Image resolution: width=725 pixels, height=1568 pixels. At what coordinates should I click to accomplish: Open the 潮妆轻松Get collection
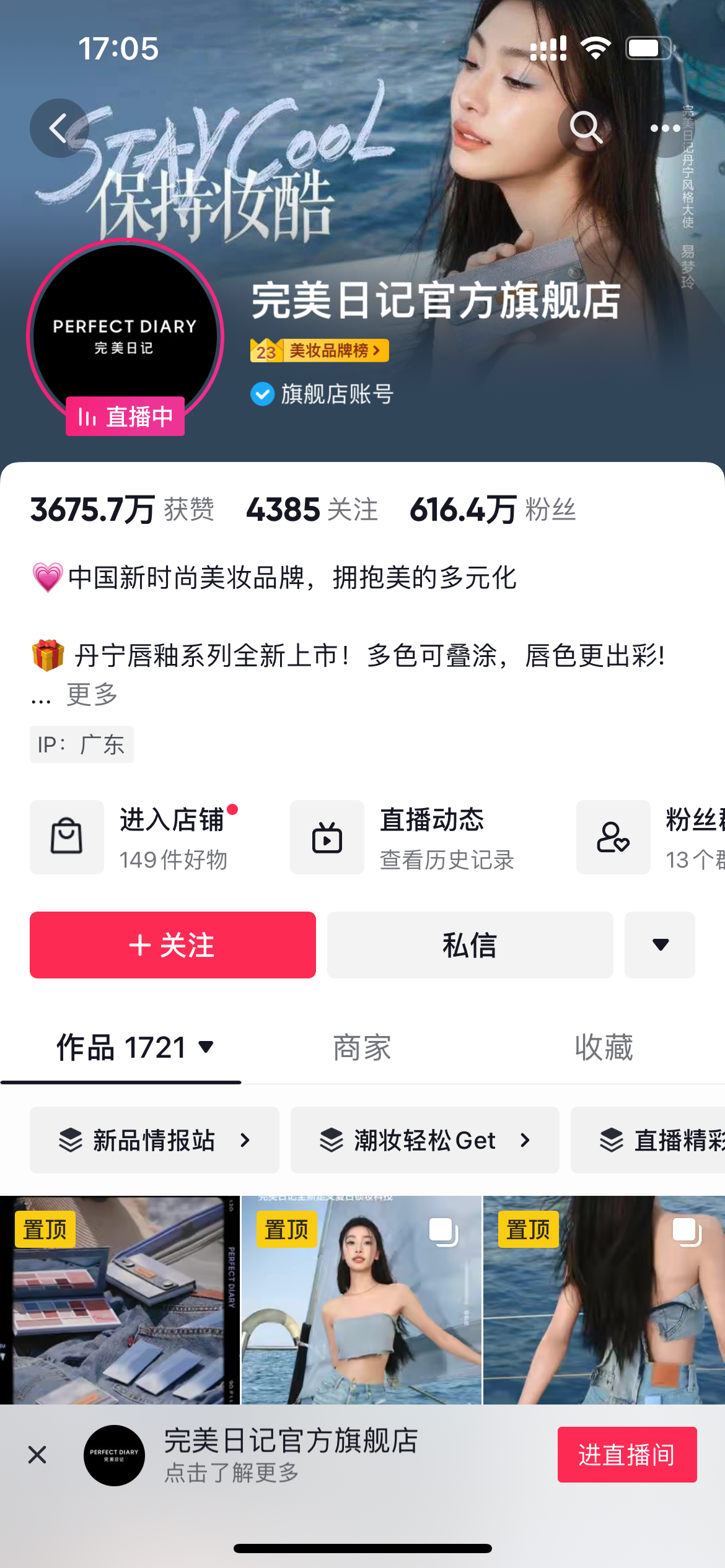click(x=424, y=1140)
